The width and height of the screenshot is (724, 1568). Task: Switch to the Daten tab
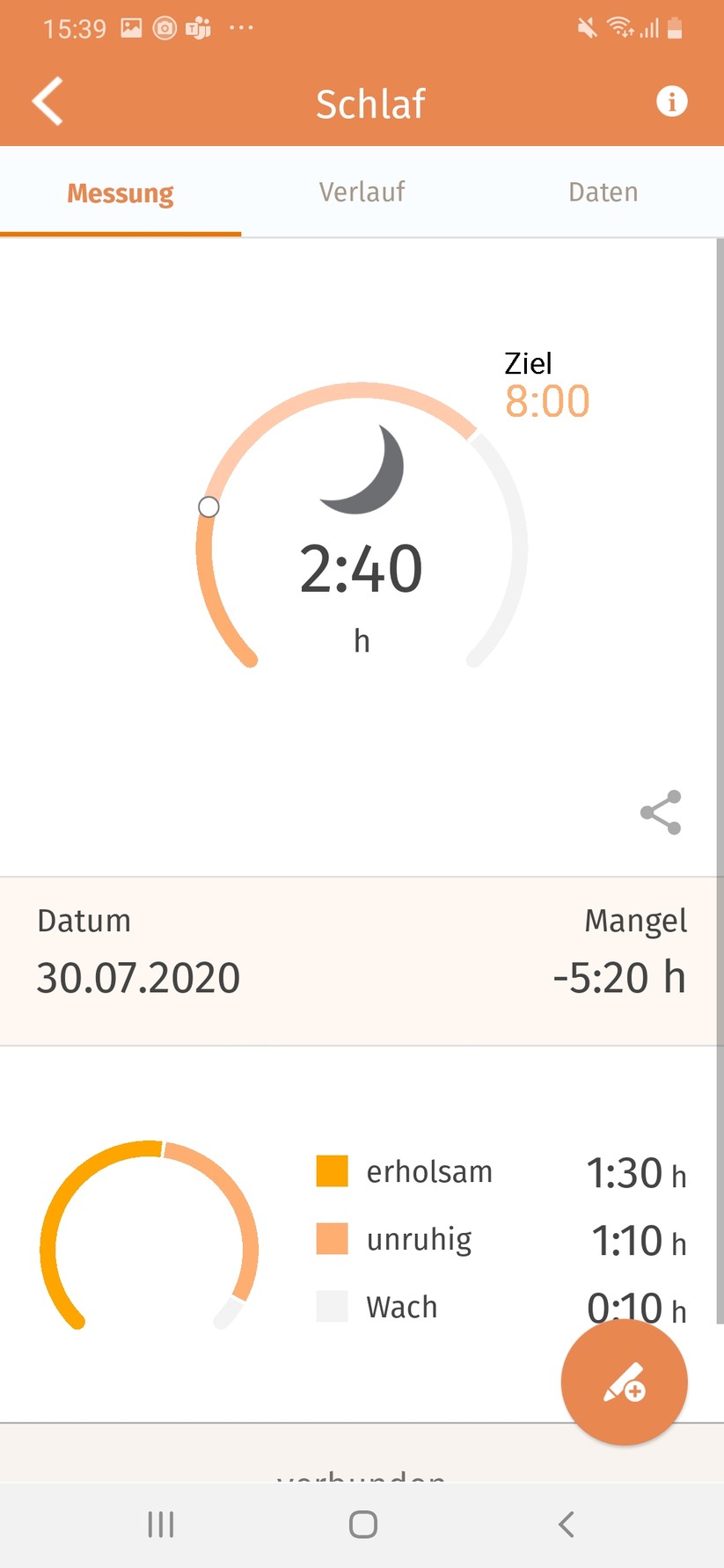(603, 192)
